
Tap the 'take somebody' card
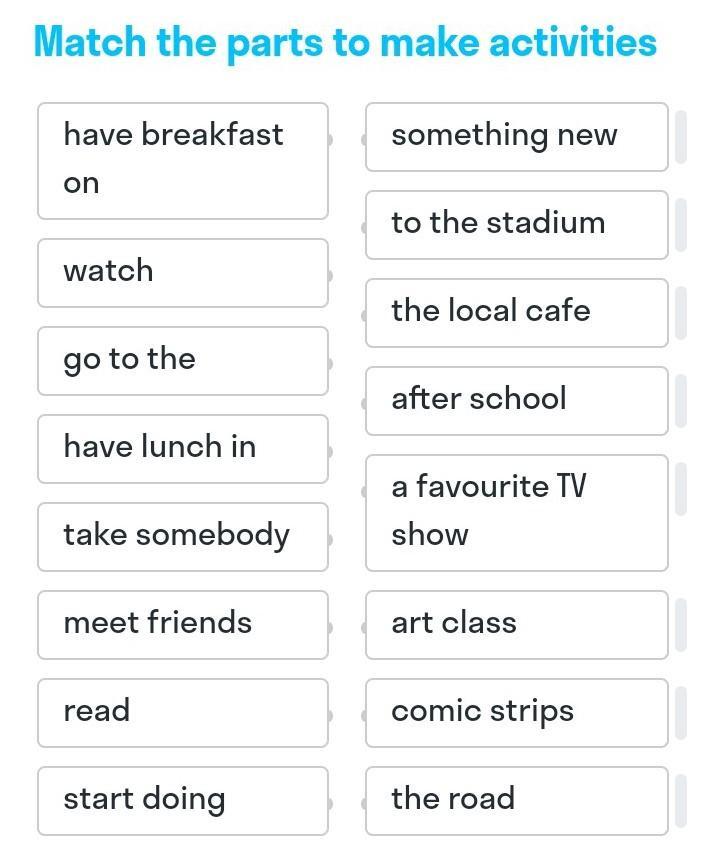(183, 536)
